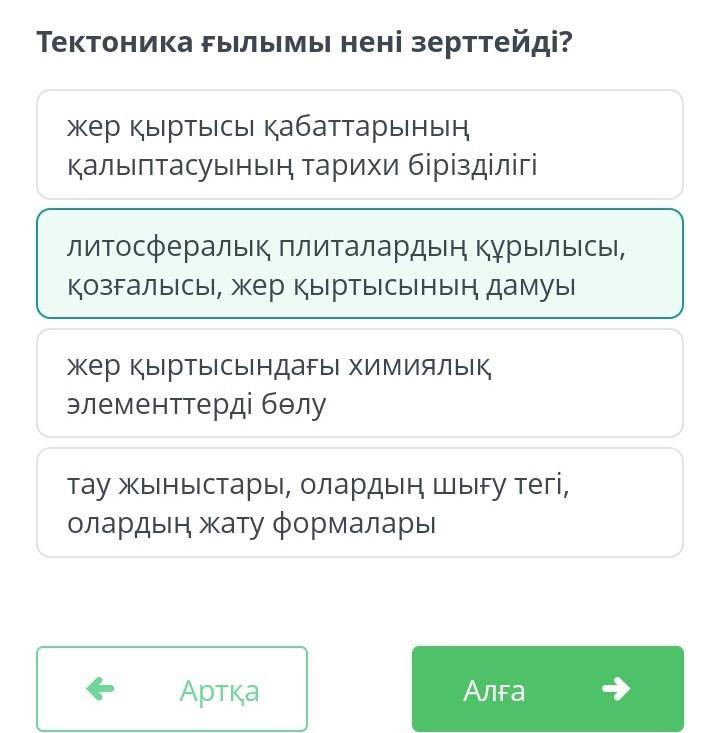Select answer 'жер қыртысы қабаттарының қалыптасуының тарихи бірізділігі'
Image resolution: width=720 pixels, height=733 pixels.
360,145
